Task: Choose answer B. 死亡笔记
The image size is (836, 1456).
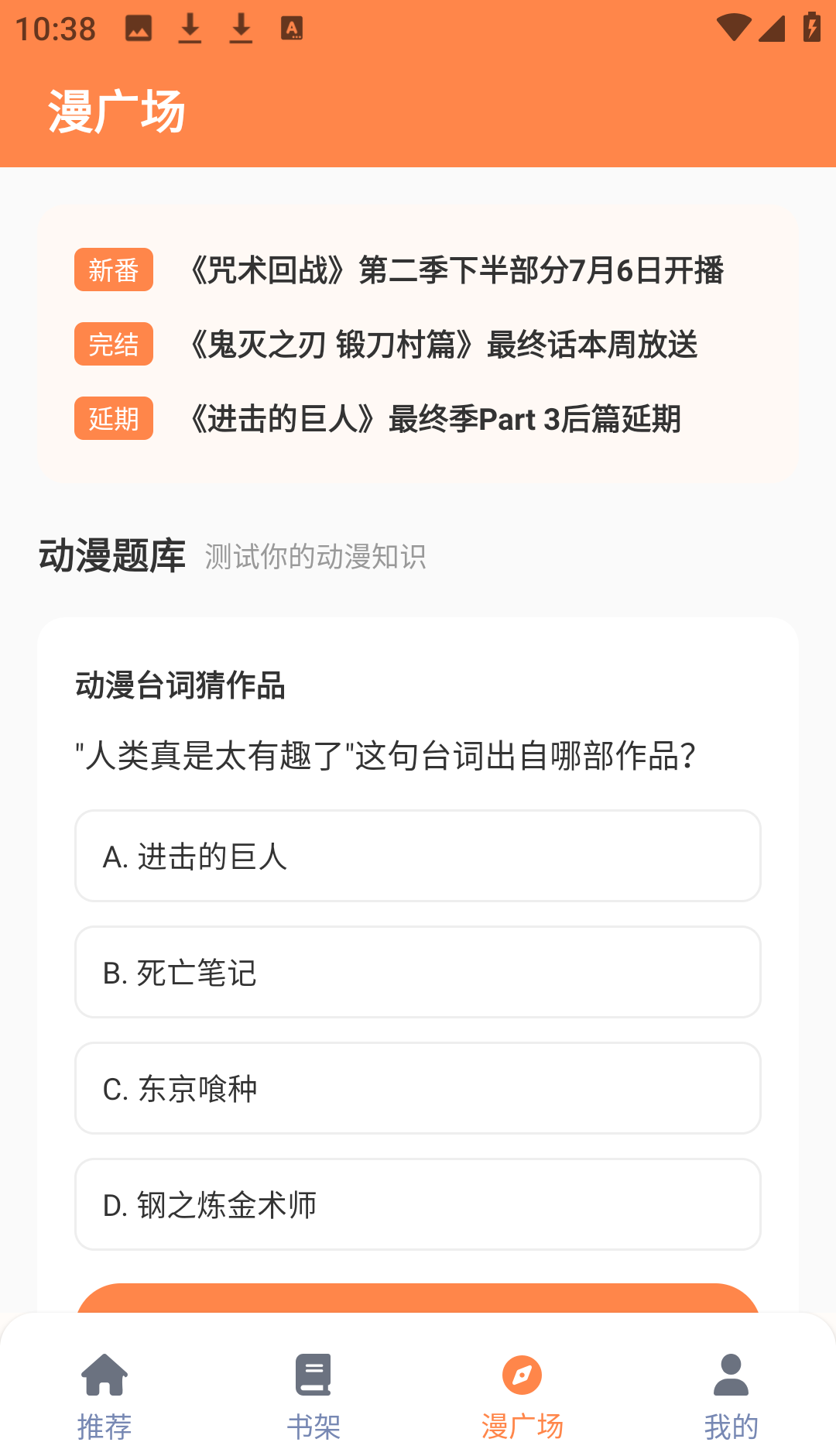Action: click(418, 972)
